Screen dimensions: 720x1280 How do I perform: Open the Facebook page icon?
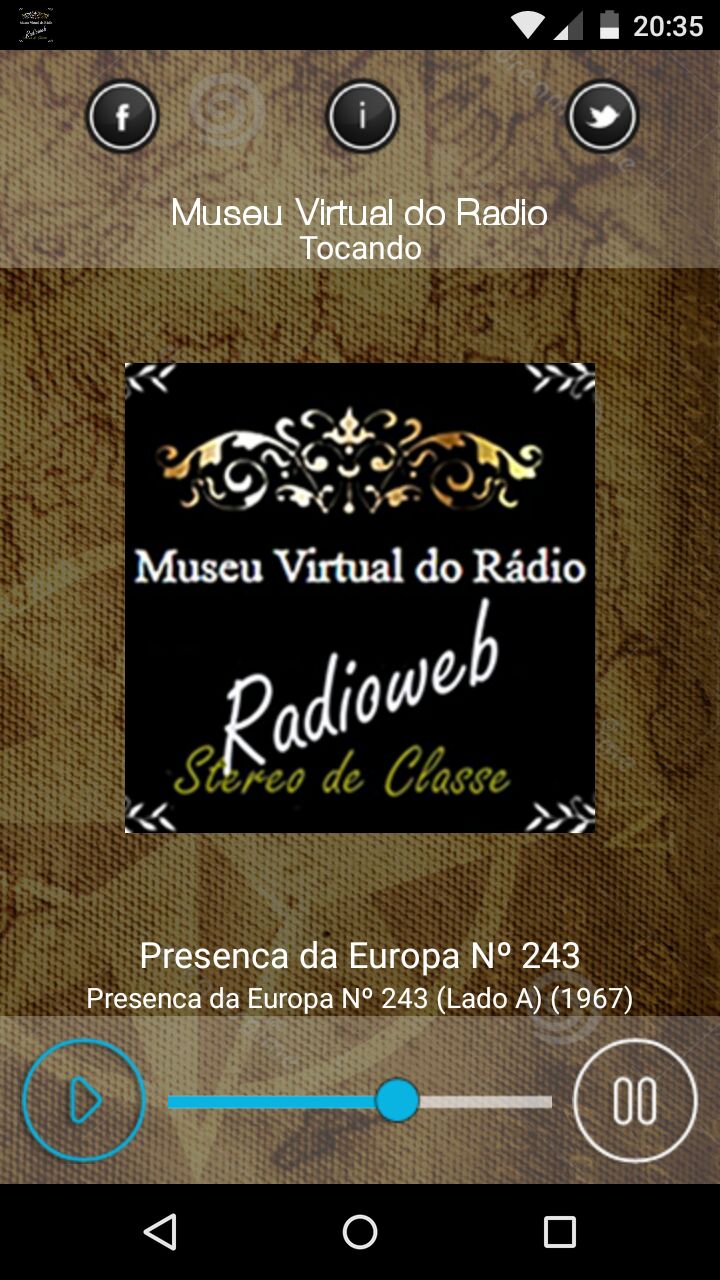pos(122,116)
